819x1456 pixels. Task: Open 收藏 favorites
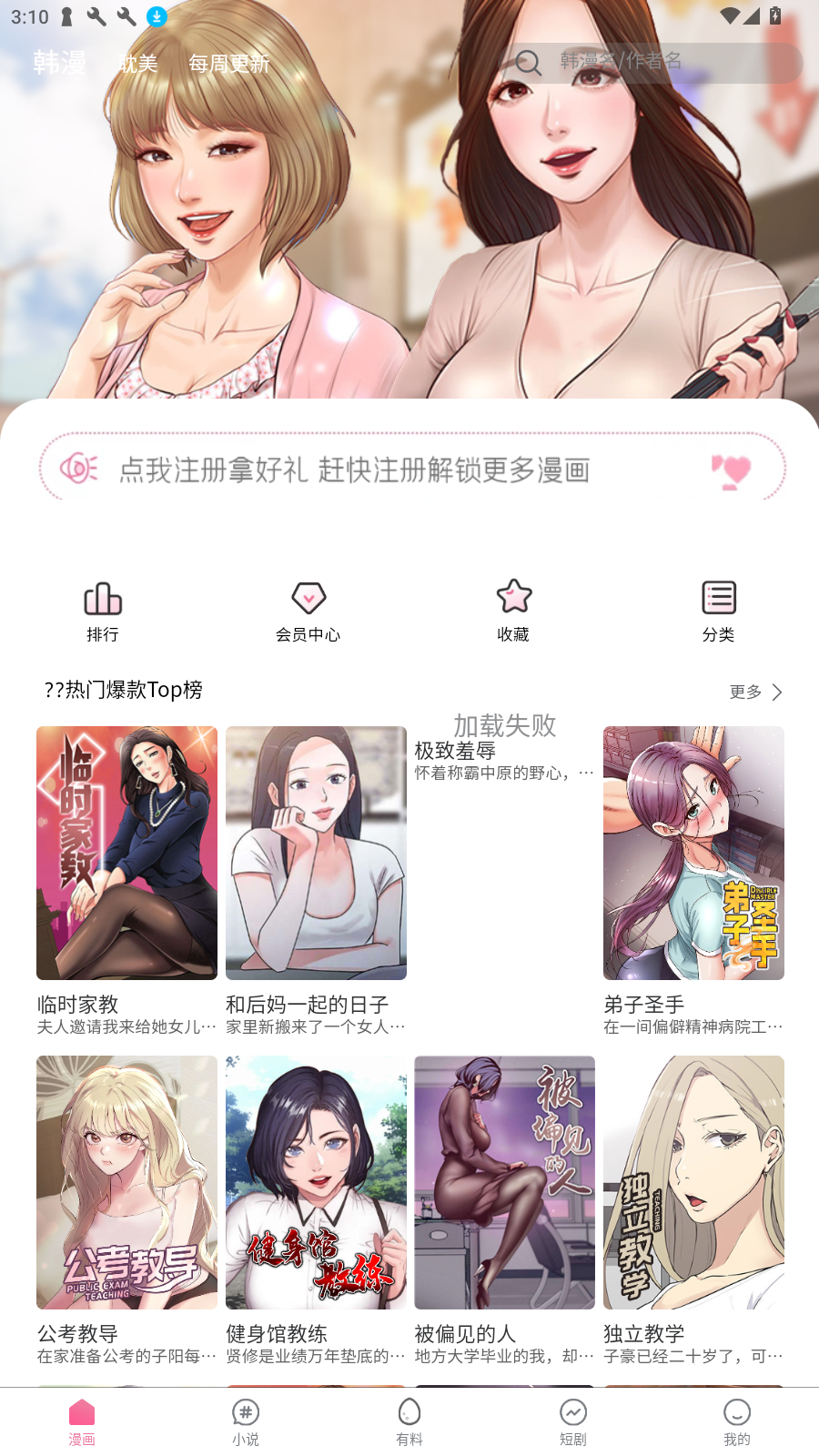point(513,611)
